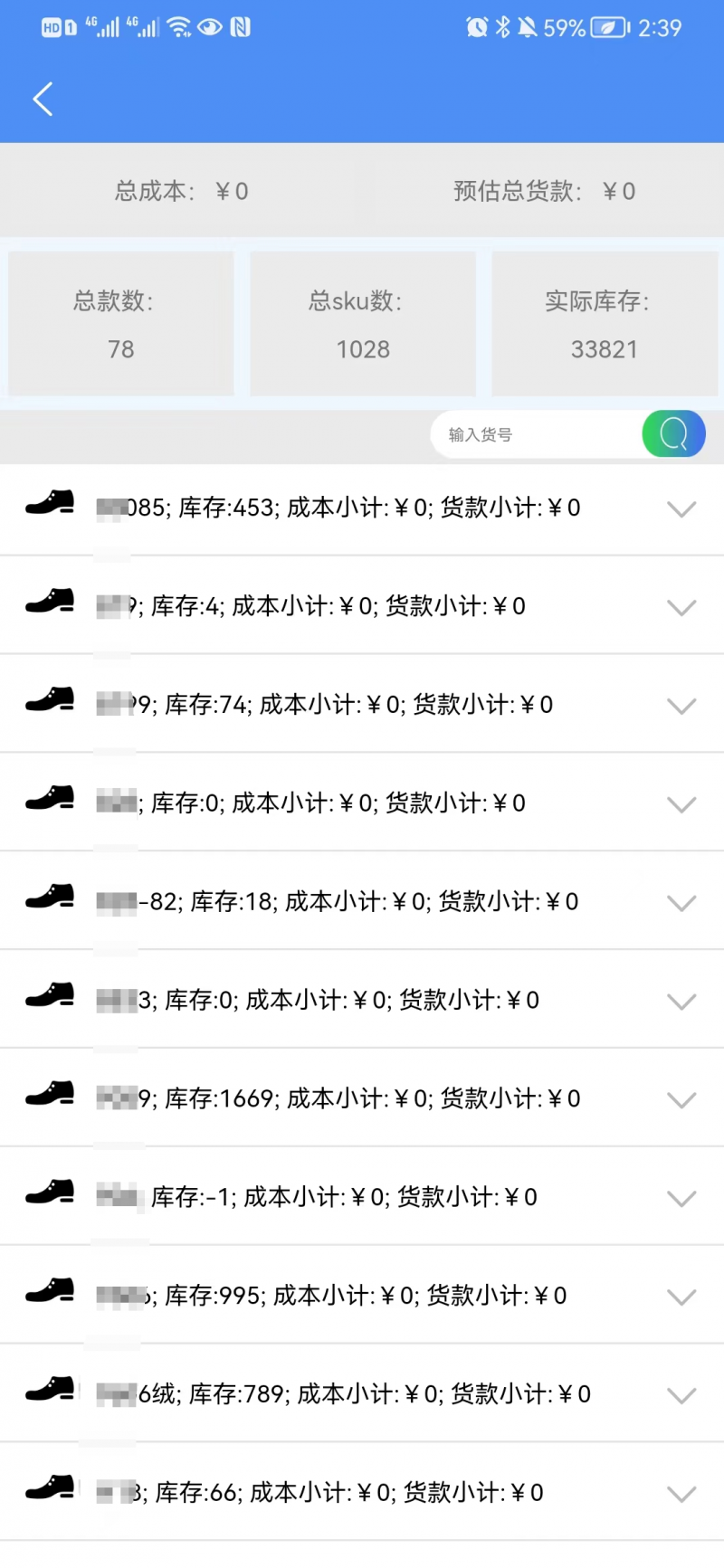The width and height of the screenshot is (724, 1568).
Task: Expand the row with 库存:74
Action: tap(681, 707)
